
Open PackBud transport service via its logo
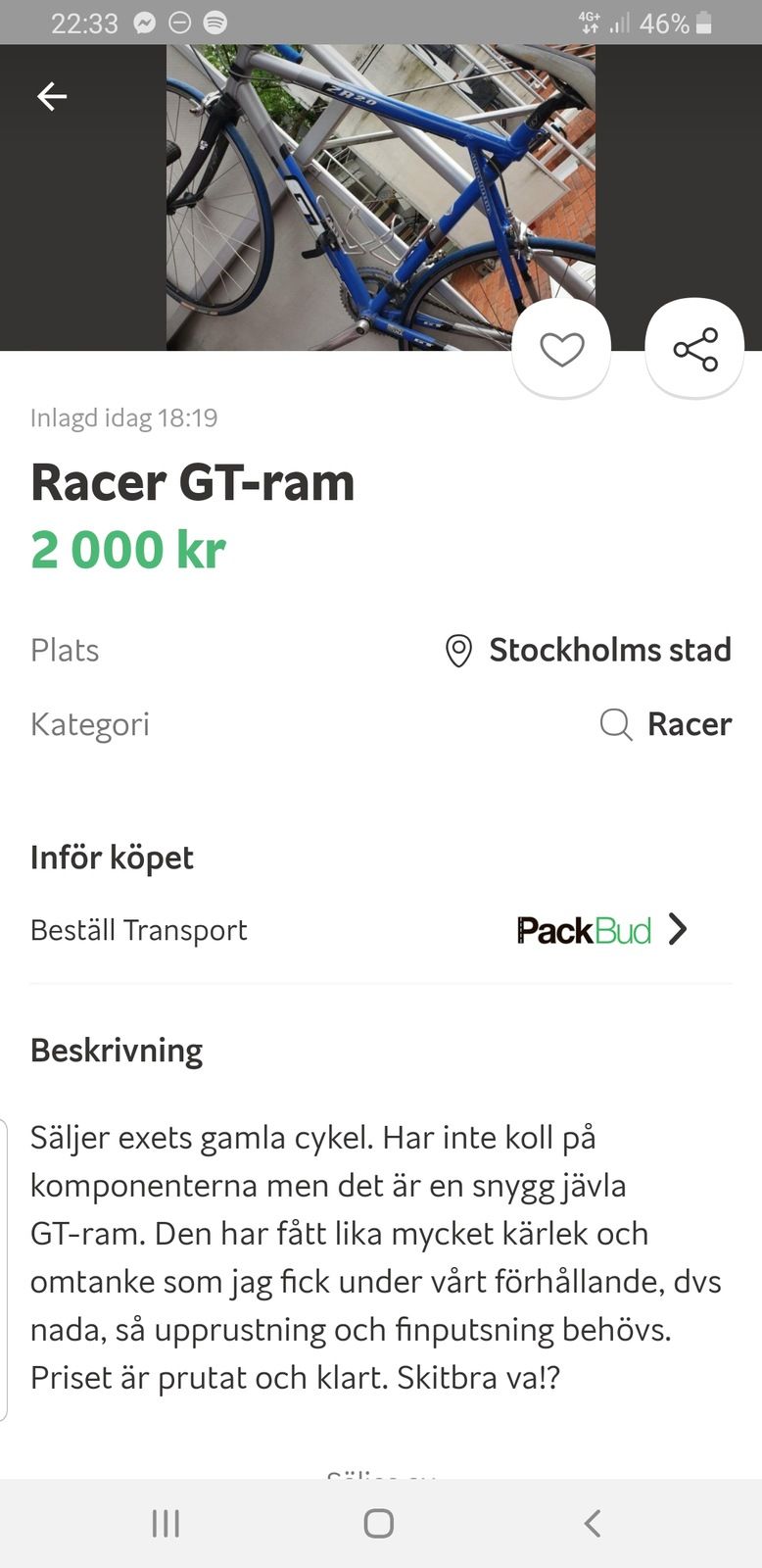click(x=583, y=930)
